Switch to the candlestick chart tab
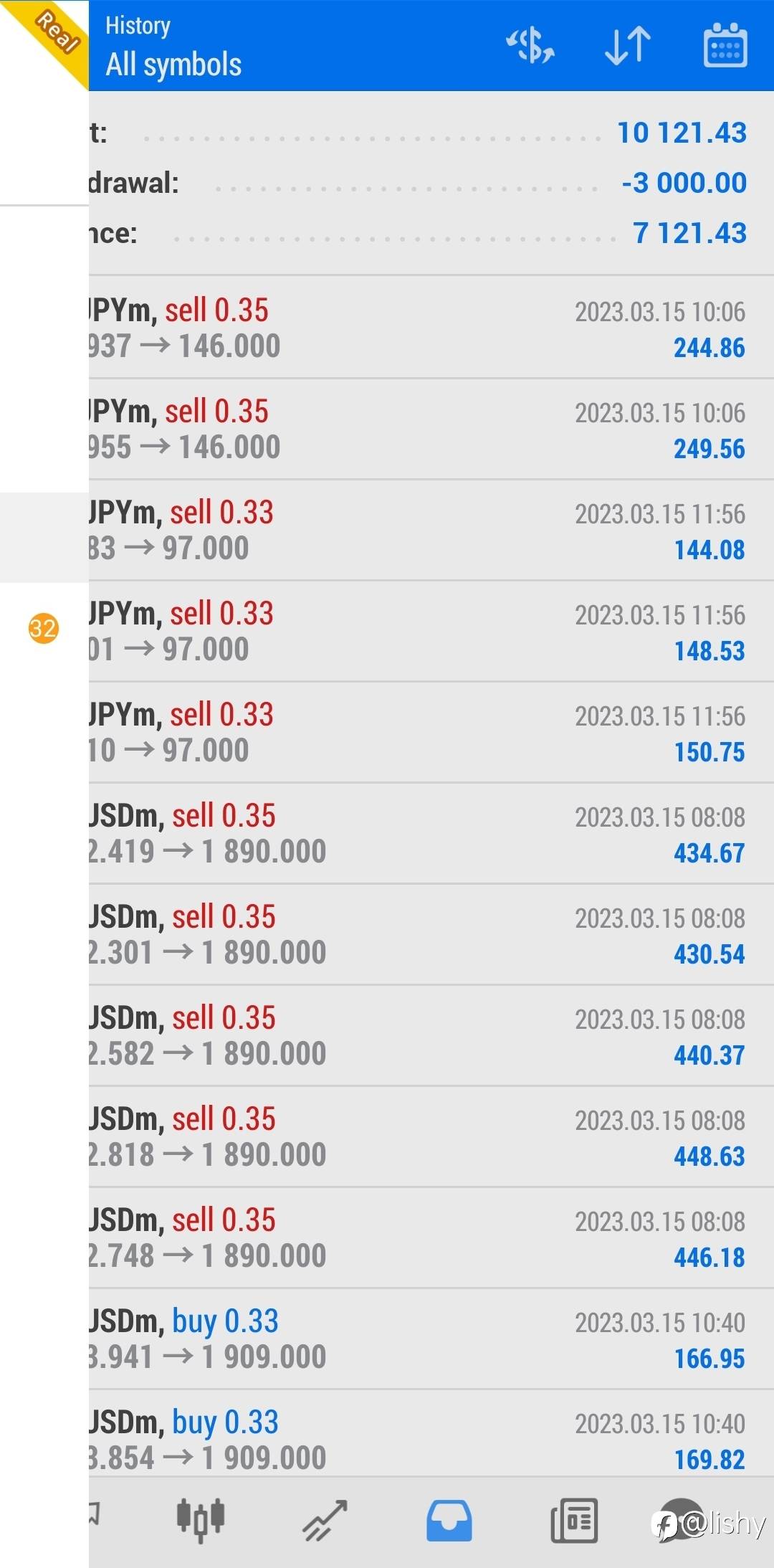 (x=201, y=1520)
